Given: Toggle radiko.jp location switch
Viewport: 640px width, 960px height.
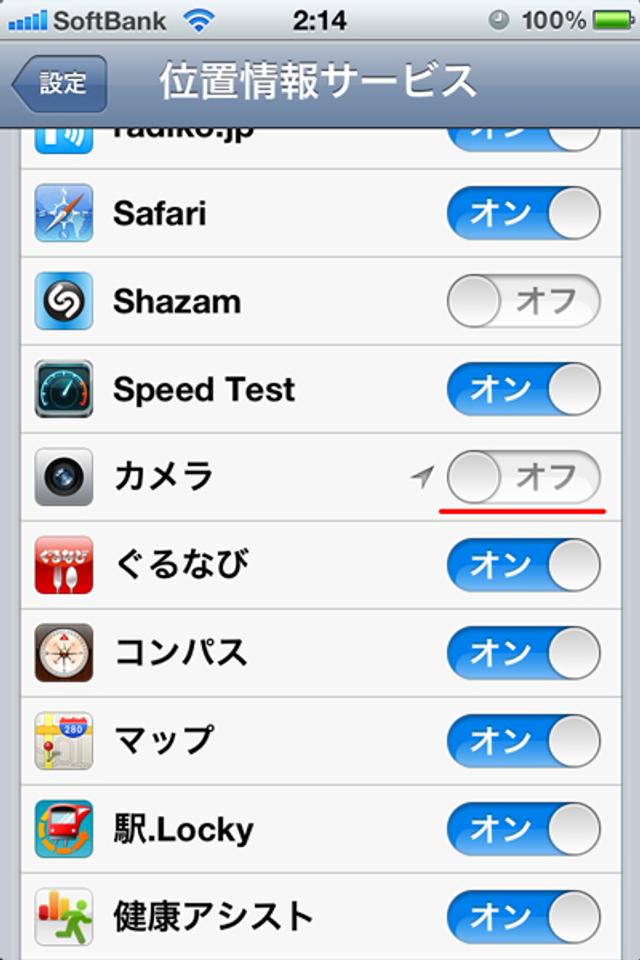Looking at the screenshot, I should point(523,138).
